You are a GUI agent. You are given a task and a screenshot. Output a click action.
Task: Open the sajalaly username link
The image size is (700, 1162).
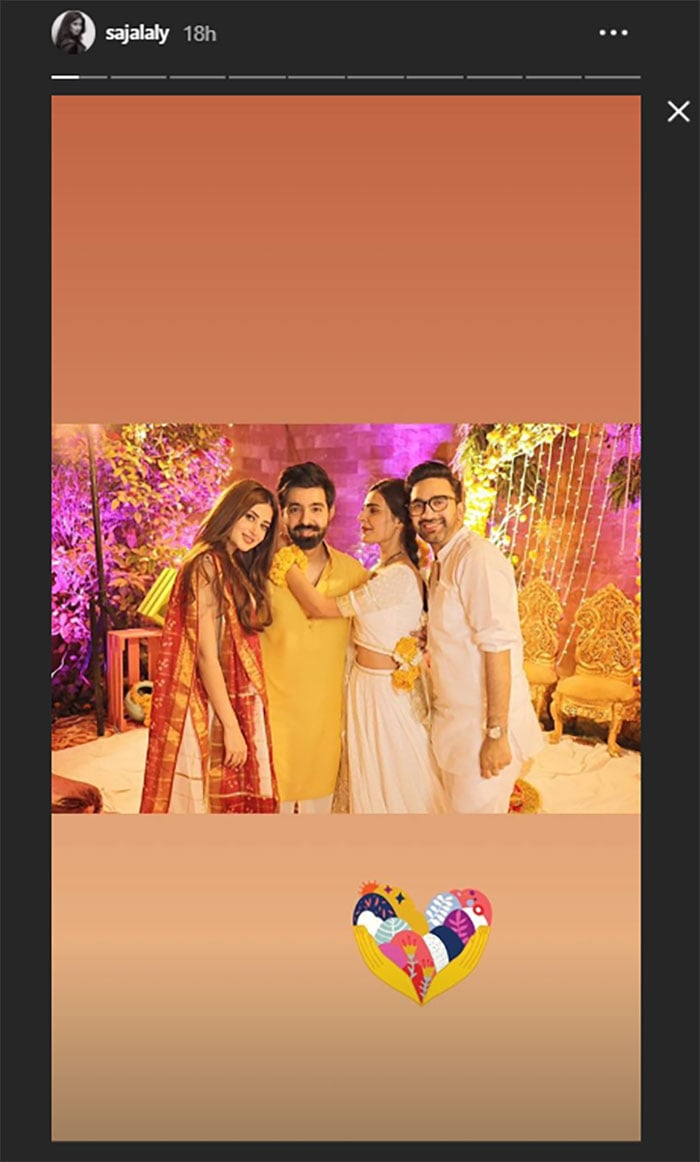pyautogui.click(x=137, y=34)
